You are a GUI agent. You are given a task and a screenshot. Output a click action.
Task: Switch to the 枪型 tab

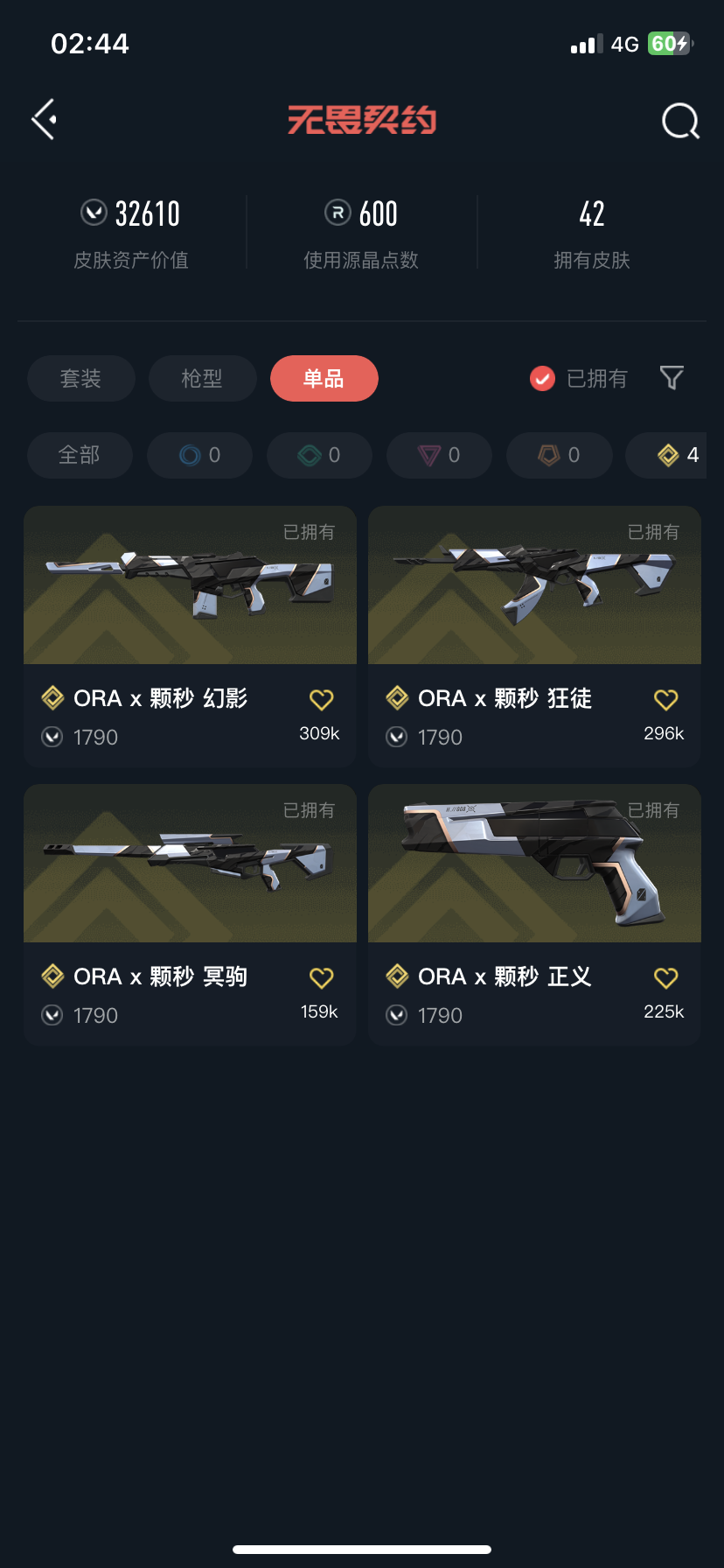pos(202,379)
